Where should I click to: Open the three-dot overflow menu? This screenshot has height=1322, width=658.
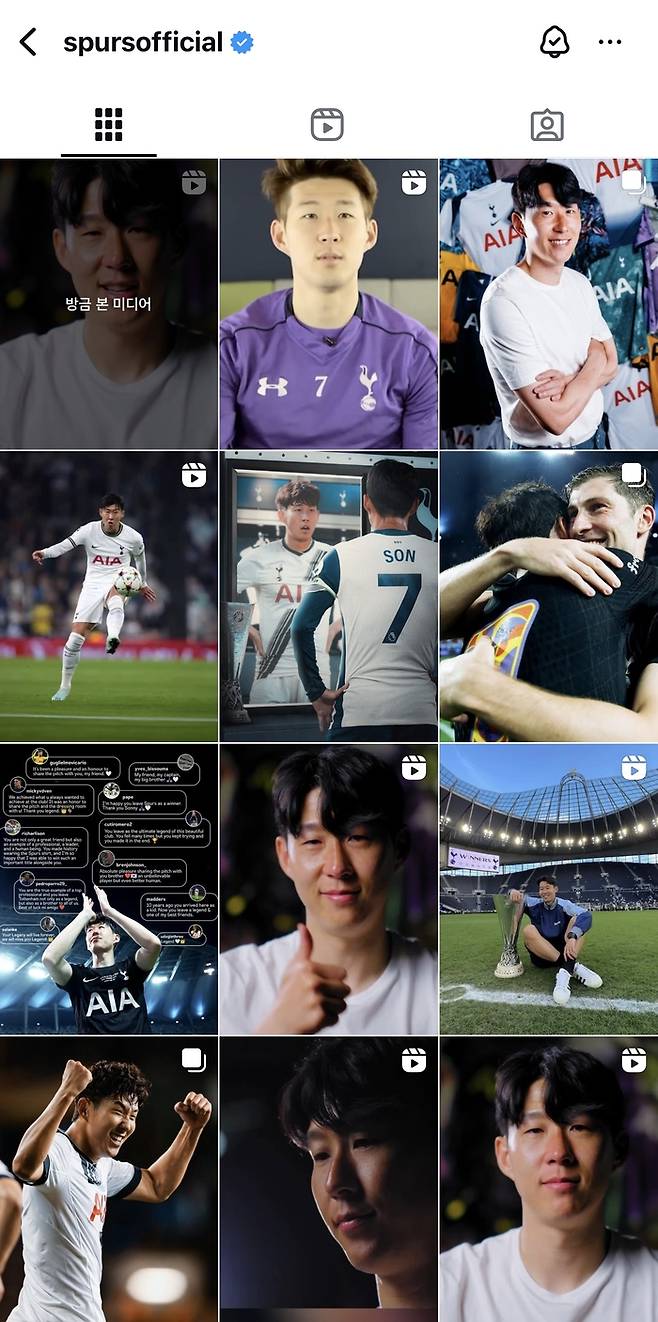610,42
